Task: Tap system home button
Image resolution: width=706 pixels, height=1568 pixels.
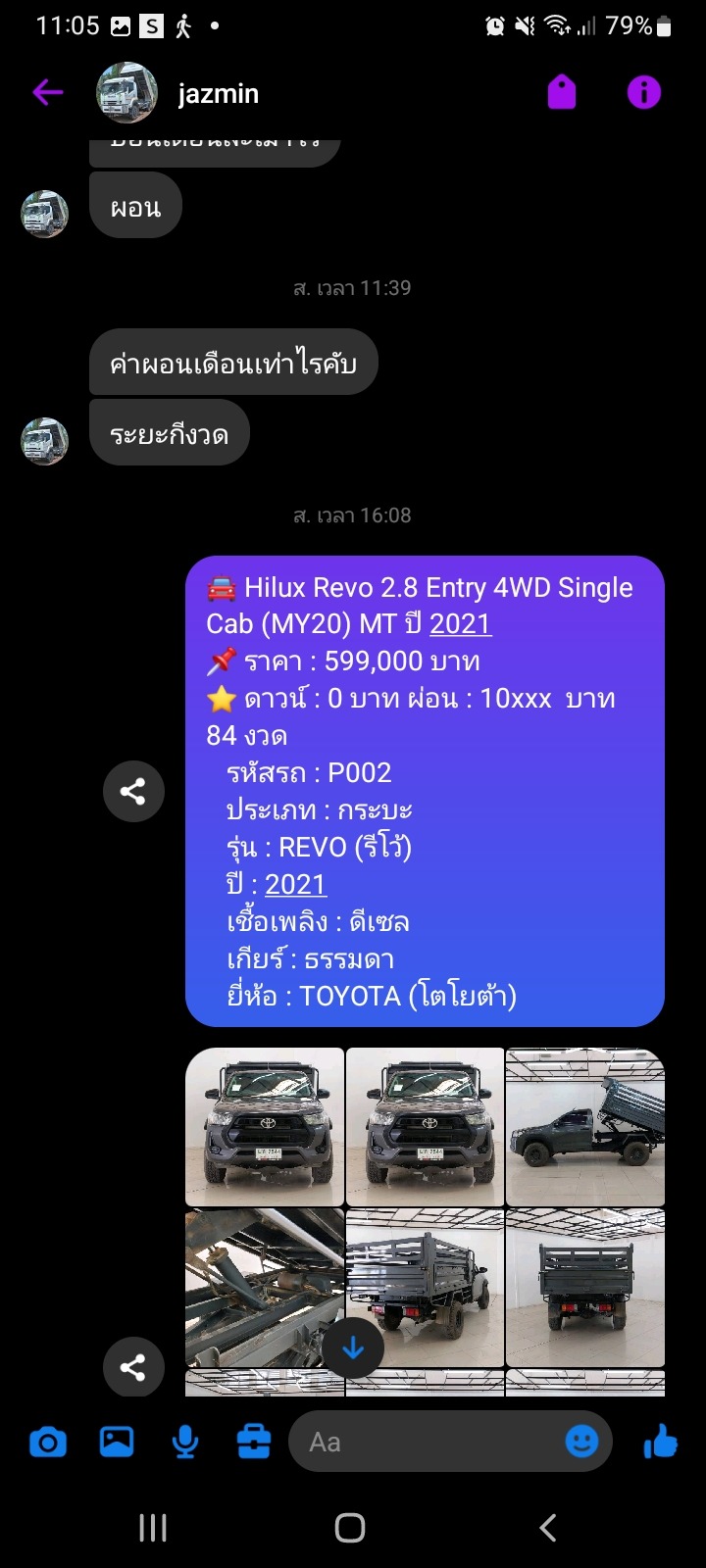Action: click(x=350, y=1528)
